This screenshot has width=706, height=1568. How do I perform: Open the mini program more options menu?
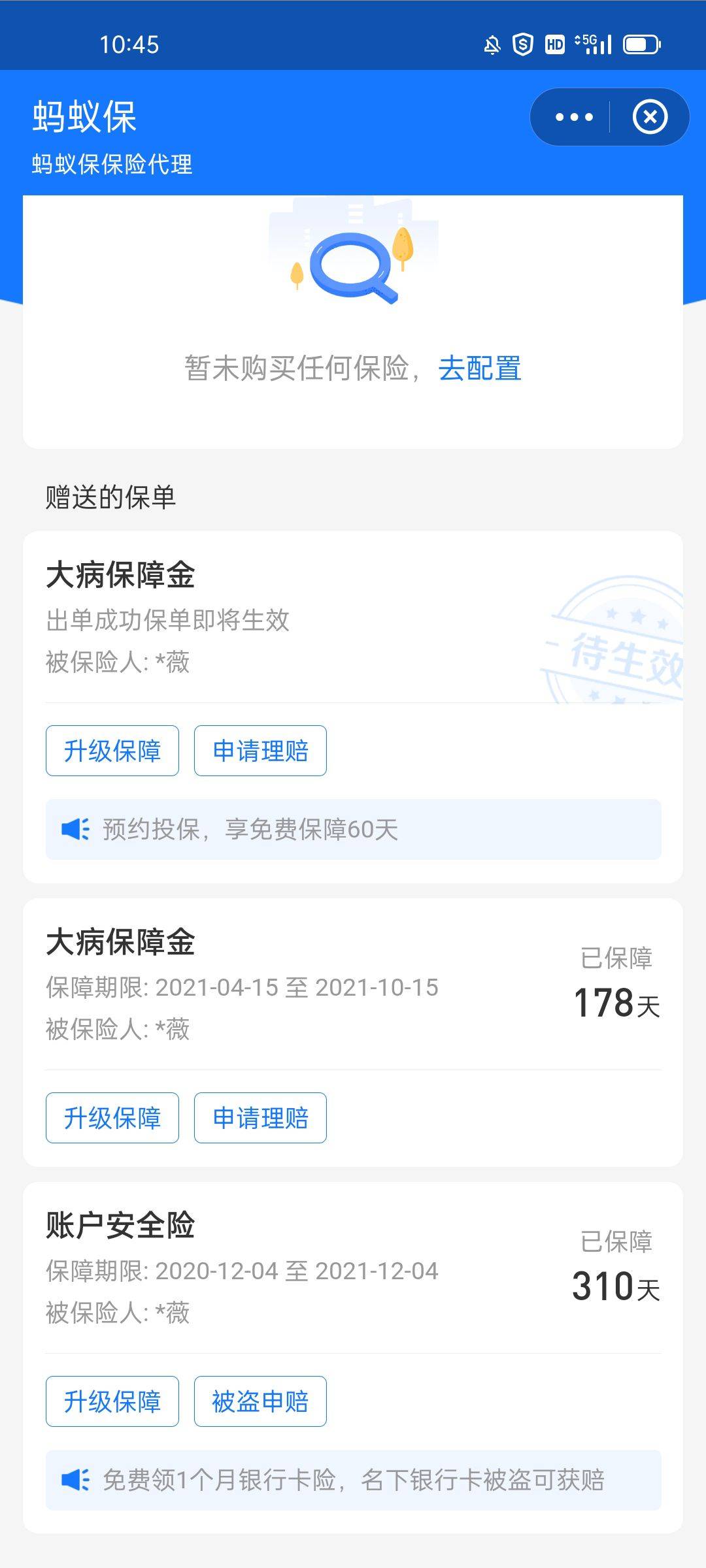574,118
